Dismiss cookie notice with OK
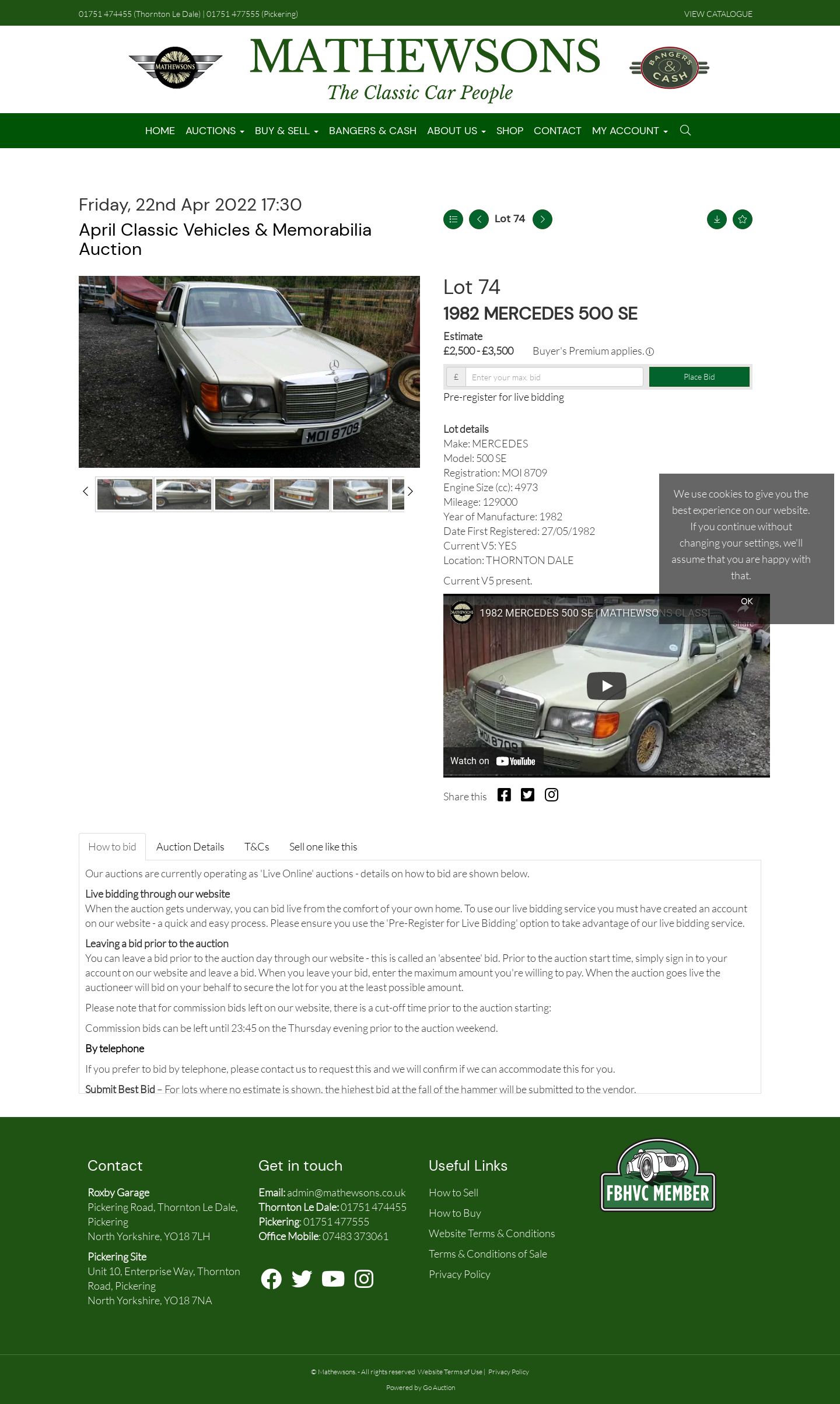 coord(747,601)
